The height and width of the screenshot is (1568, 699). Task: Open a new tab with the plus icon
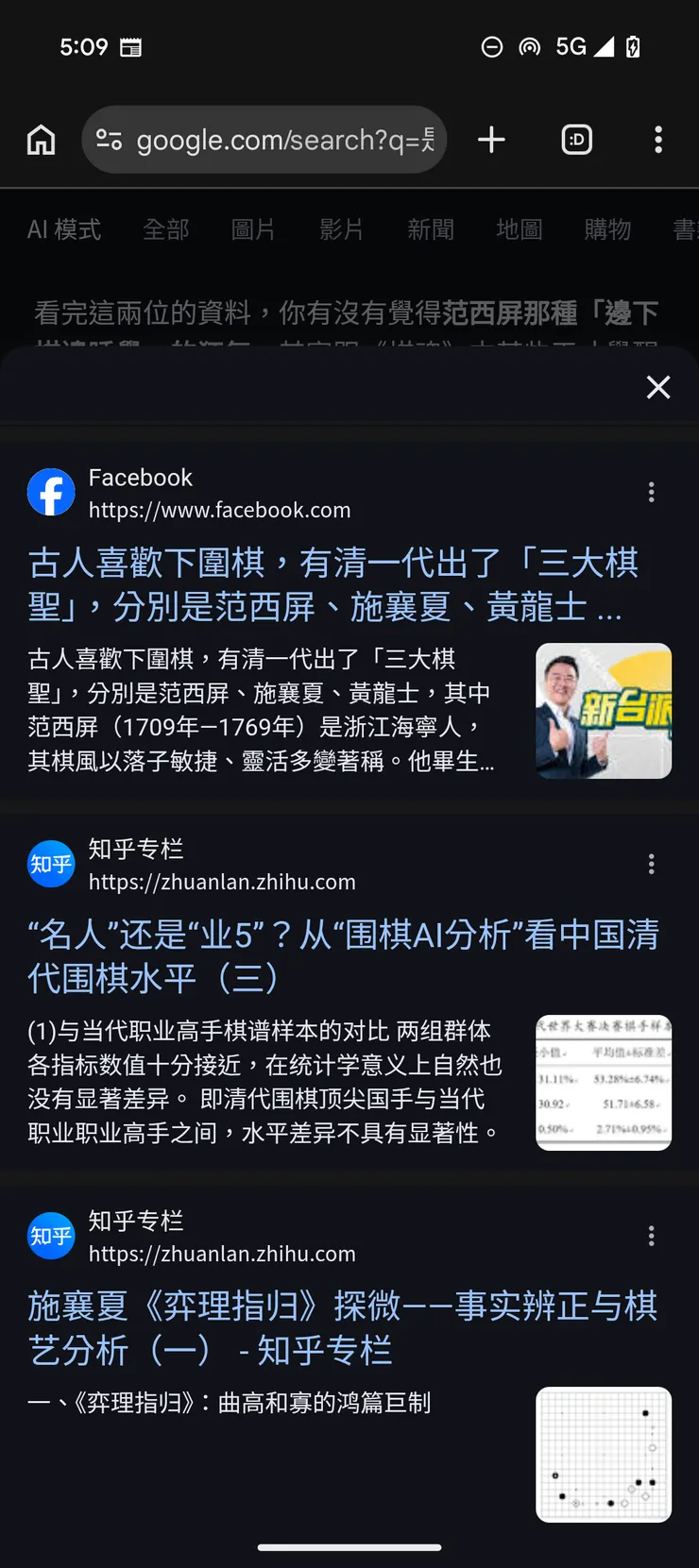(491, 139)
